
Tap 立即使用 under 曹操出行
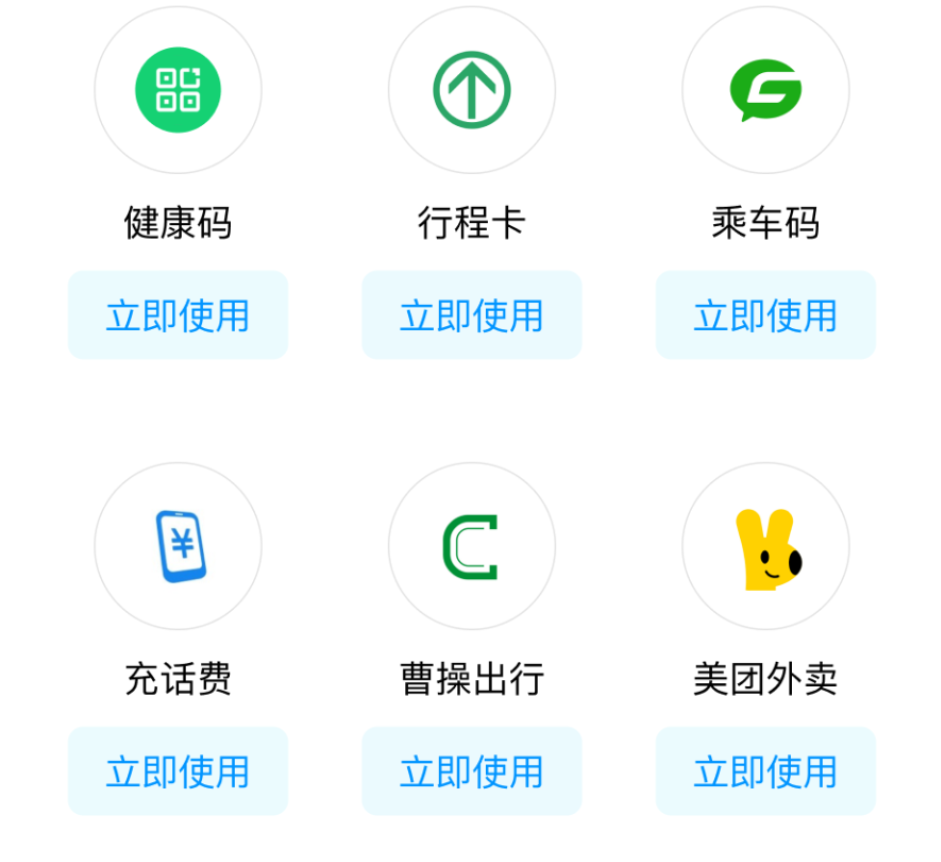[471, 771]
